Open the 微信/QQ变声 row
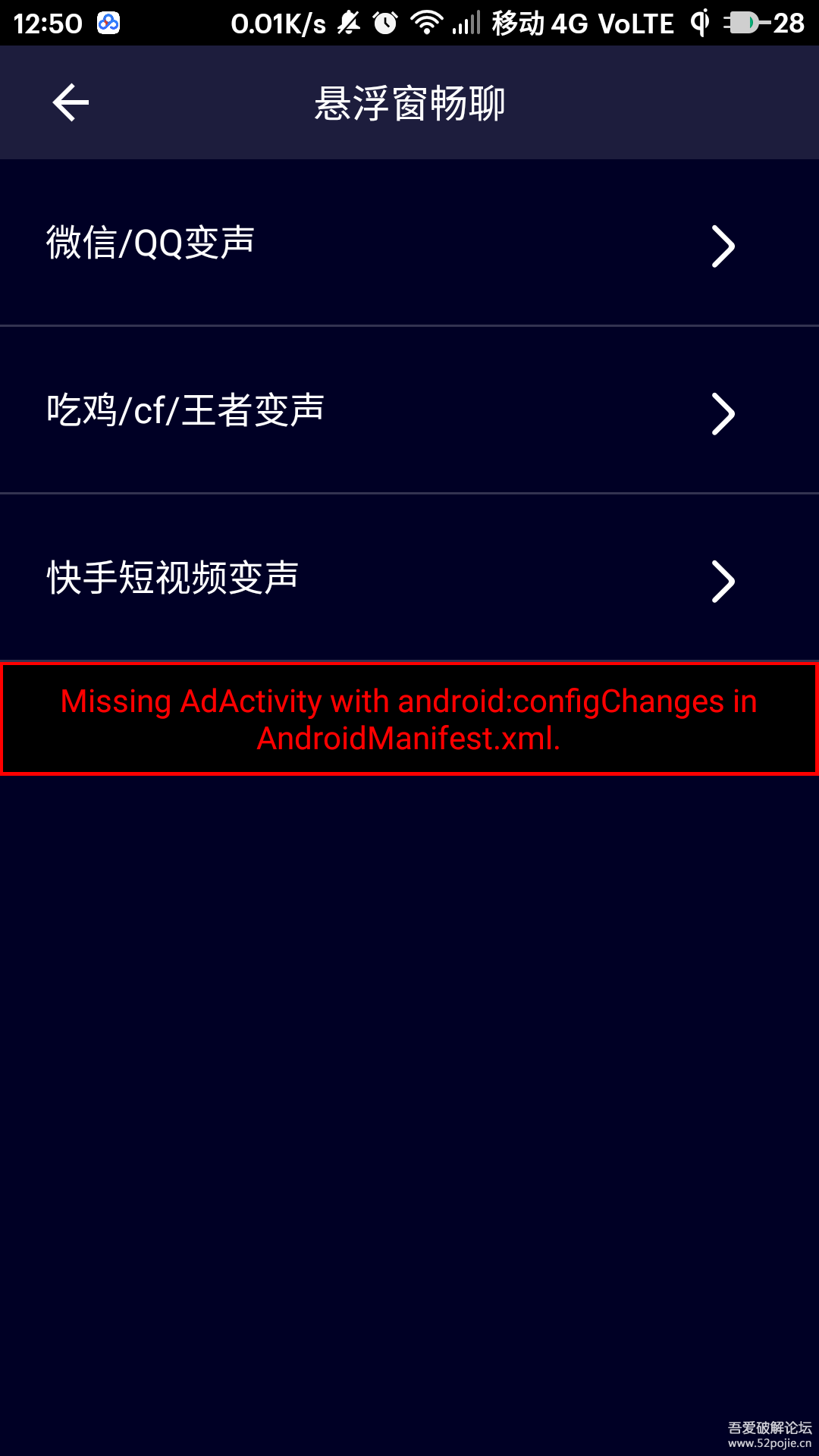 tap(409, 243)
